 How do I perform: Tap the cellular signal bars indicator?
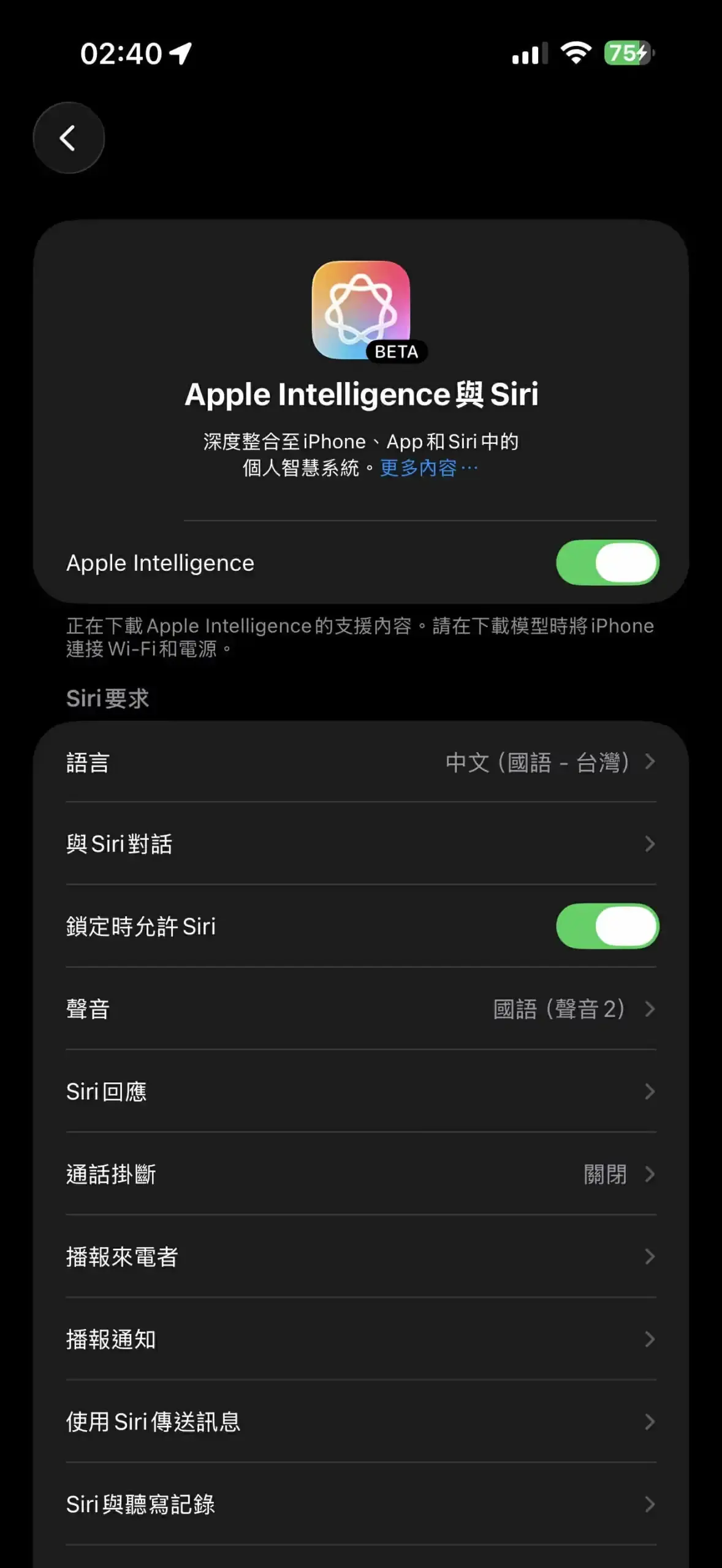(531, 54)
